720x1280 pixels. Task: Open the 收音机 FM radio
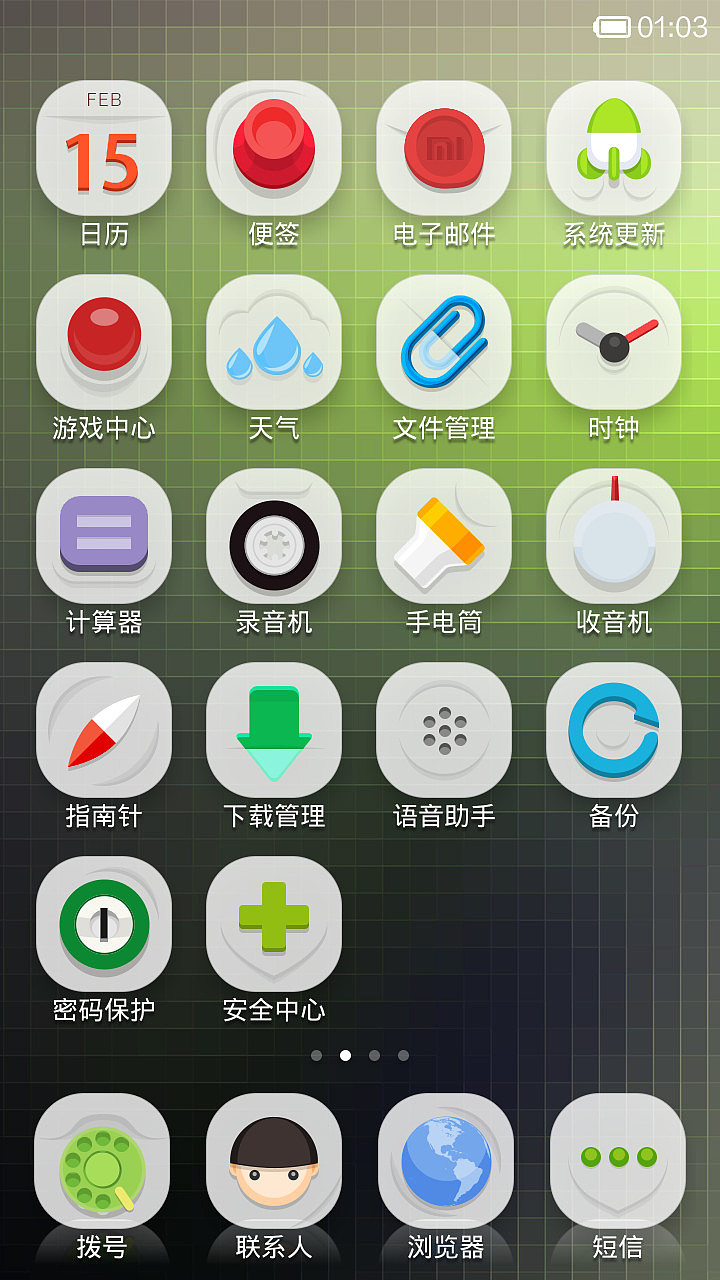pyautogui.click(x=614, y=536)
